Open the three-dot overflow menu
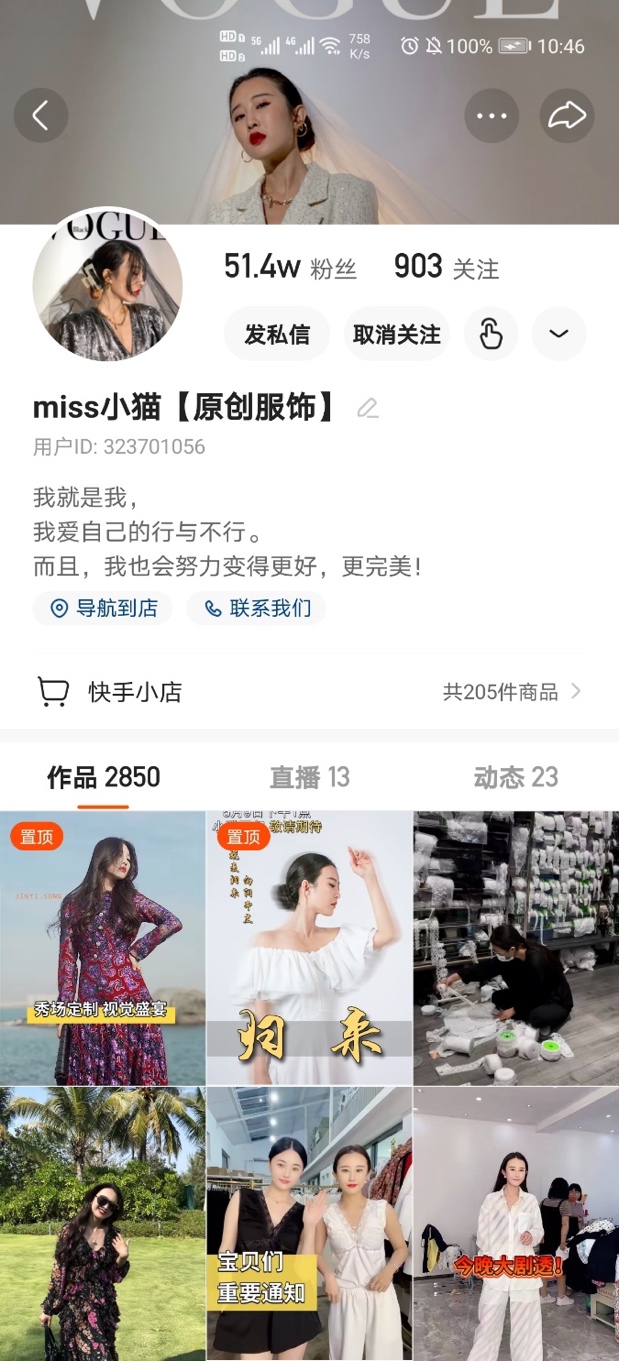 (491, 116)
